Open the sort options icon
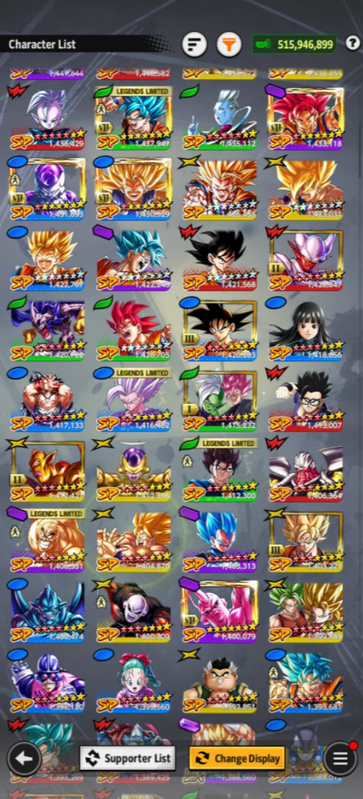This screenshot has height=799, width=363. 194,45
